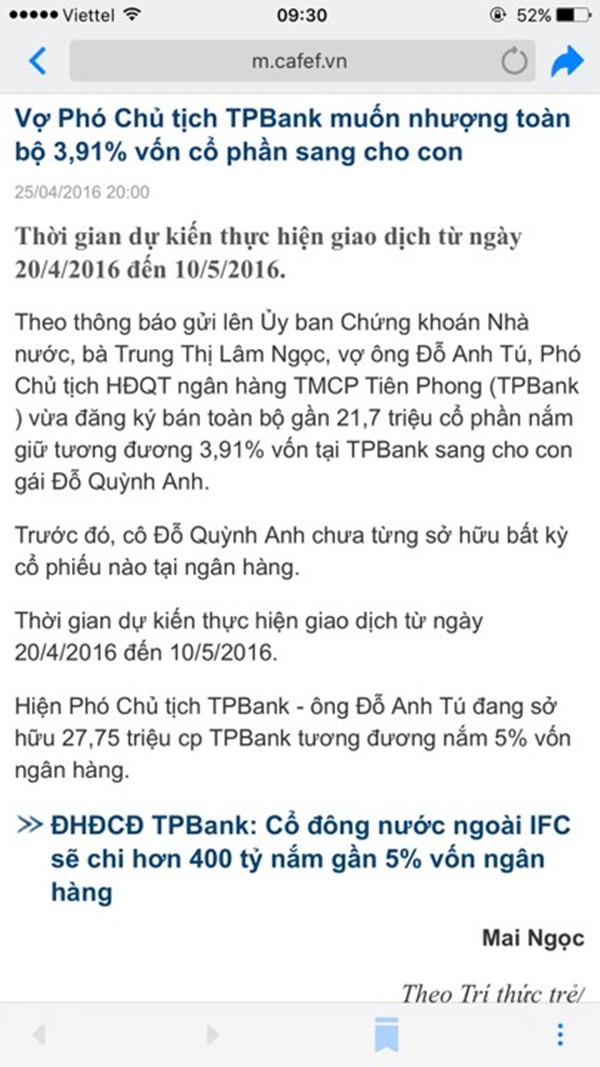Tap the bottom bar back navigation arrow
The height and width of the screenshot is (1067, 600).
(x=38, y=1034)
